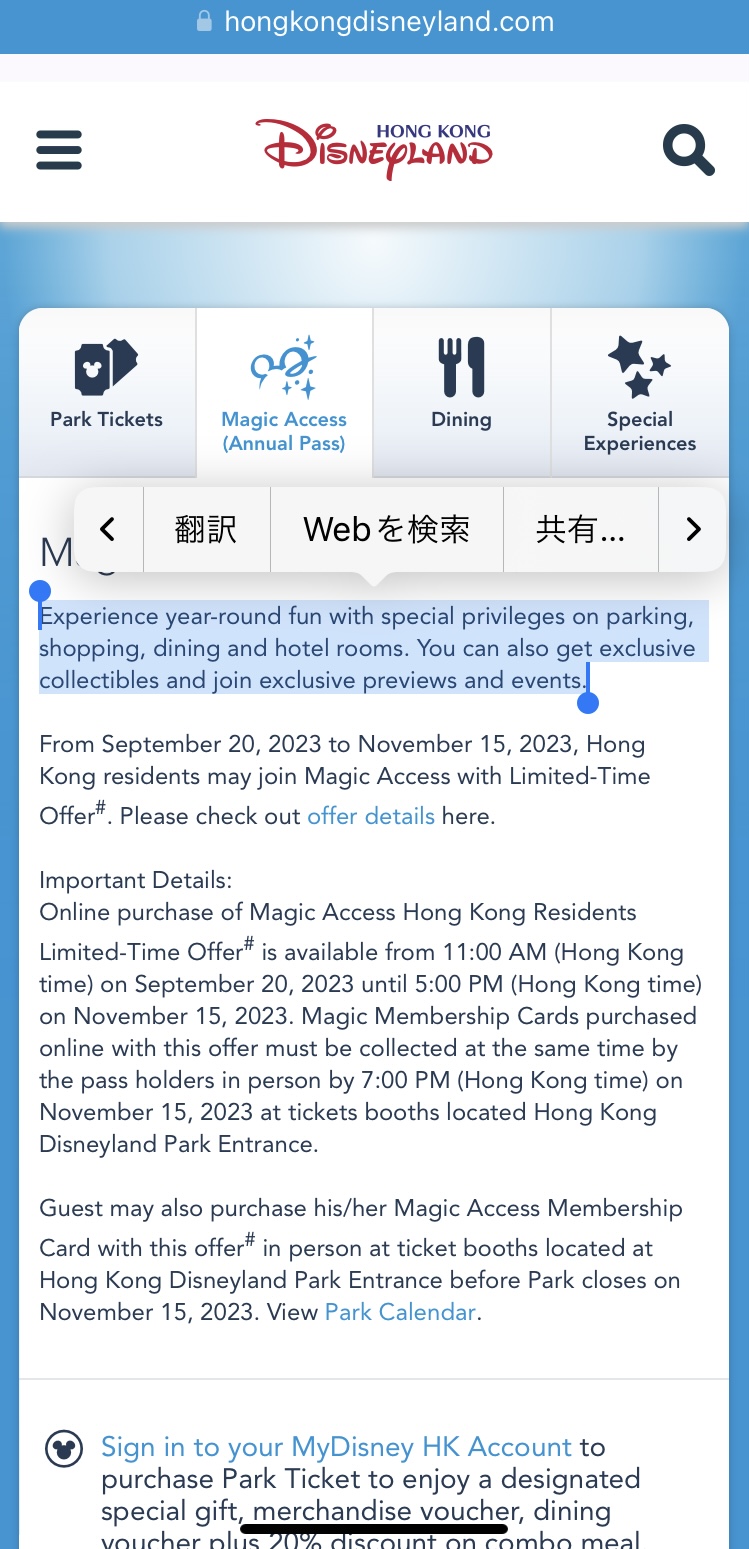The height and width of the screenshot is (1549, 749).
Task: Sign in to your MyDisney HK Account
Action: pos(336,1447)
